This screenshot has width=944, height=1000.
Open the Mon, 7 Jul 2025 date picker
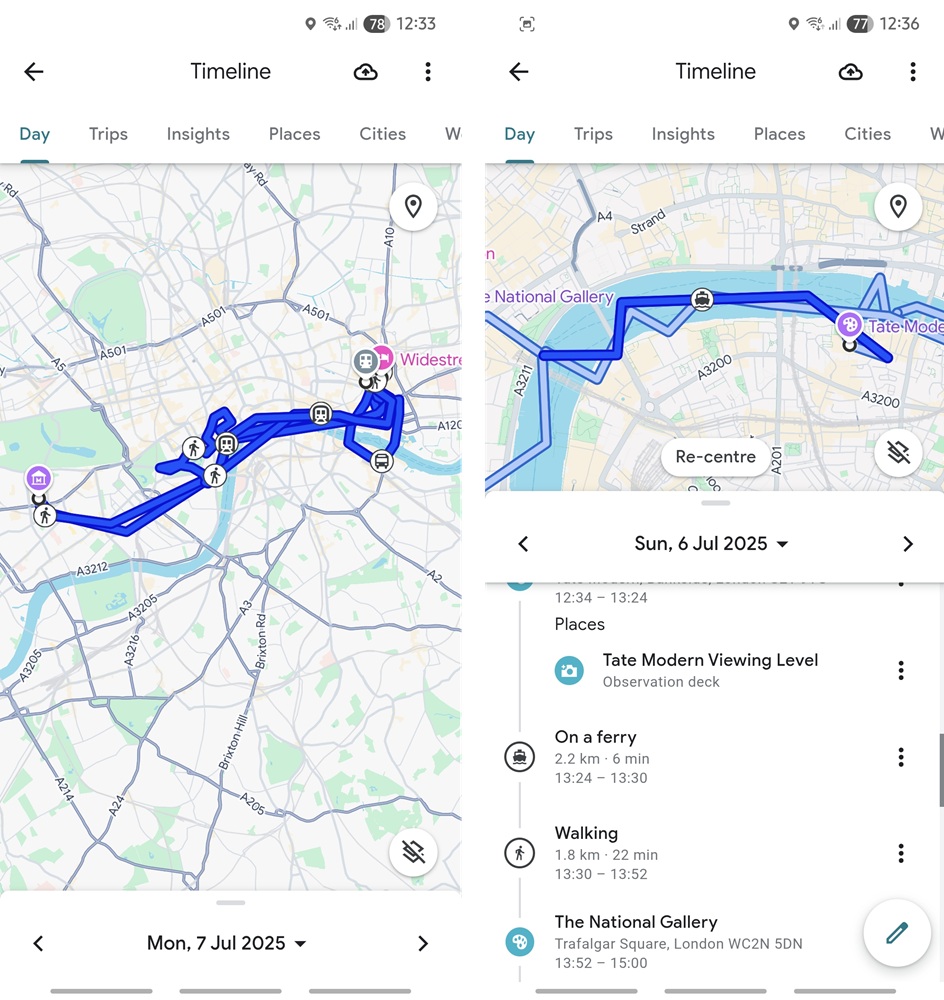pos(227,943)
